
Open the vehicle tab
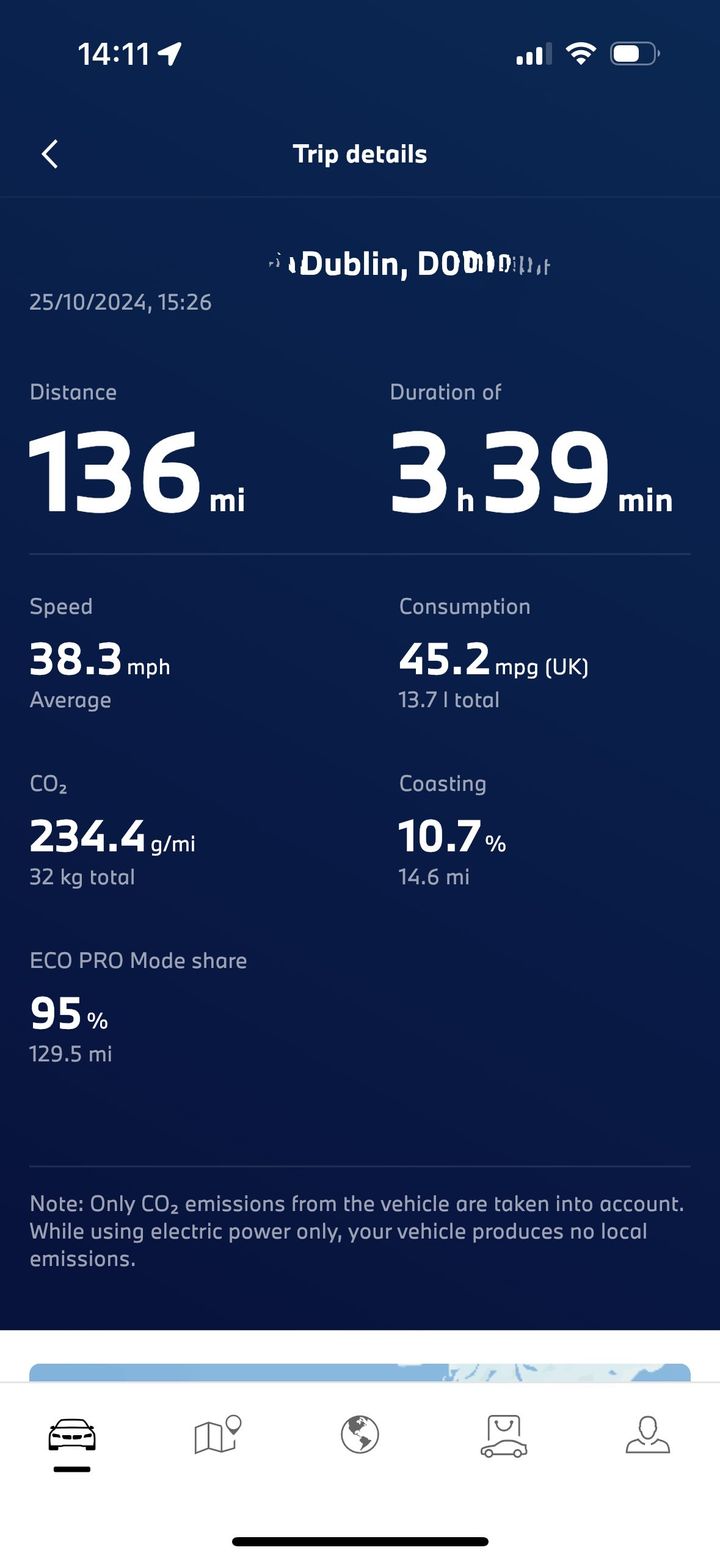pos(72,1437)
